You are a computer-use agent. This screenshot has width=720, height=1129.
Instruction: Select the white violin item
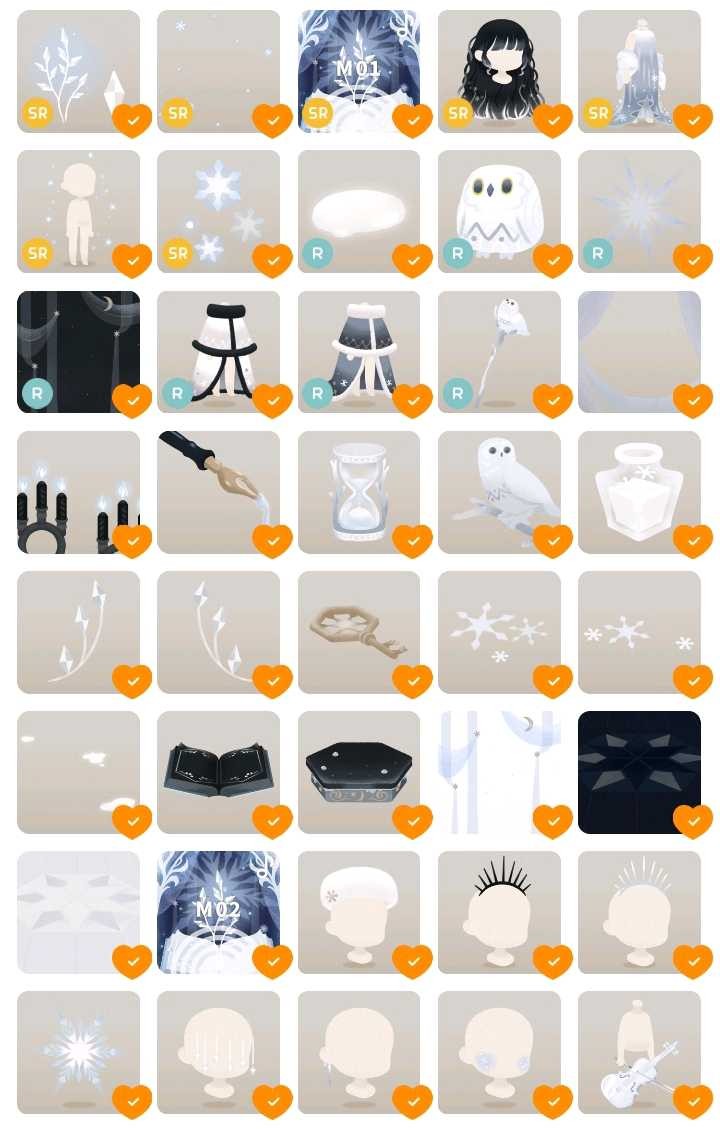coord(638,1051)
